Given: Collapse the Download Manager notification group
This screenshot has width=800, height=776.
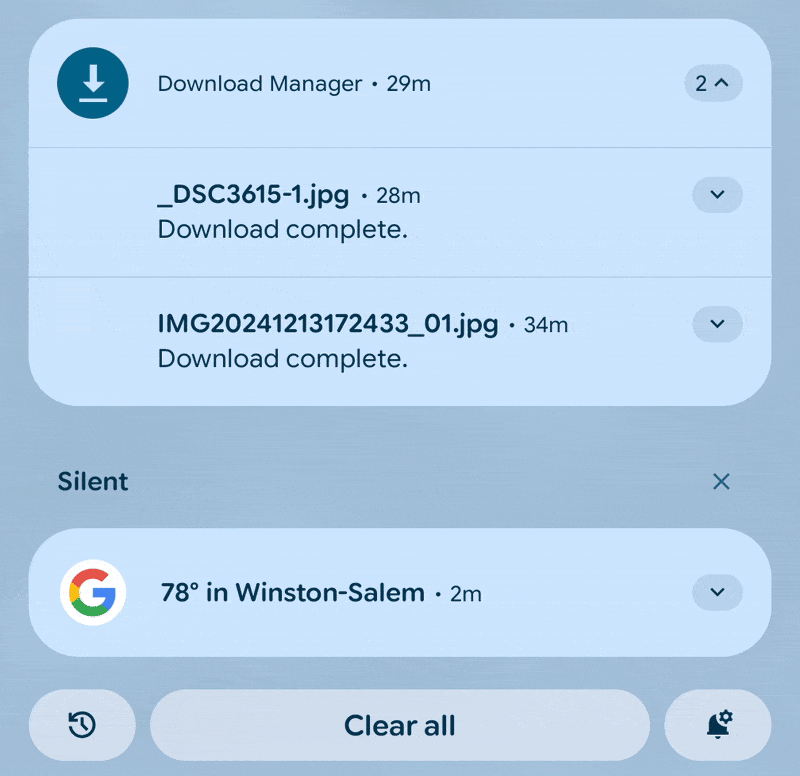Looking at the screenshot, I should [x=713, y=84].
